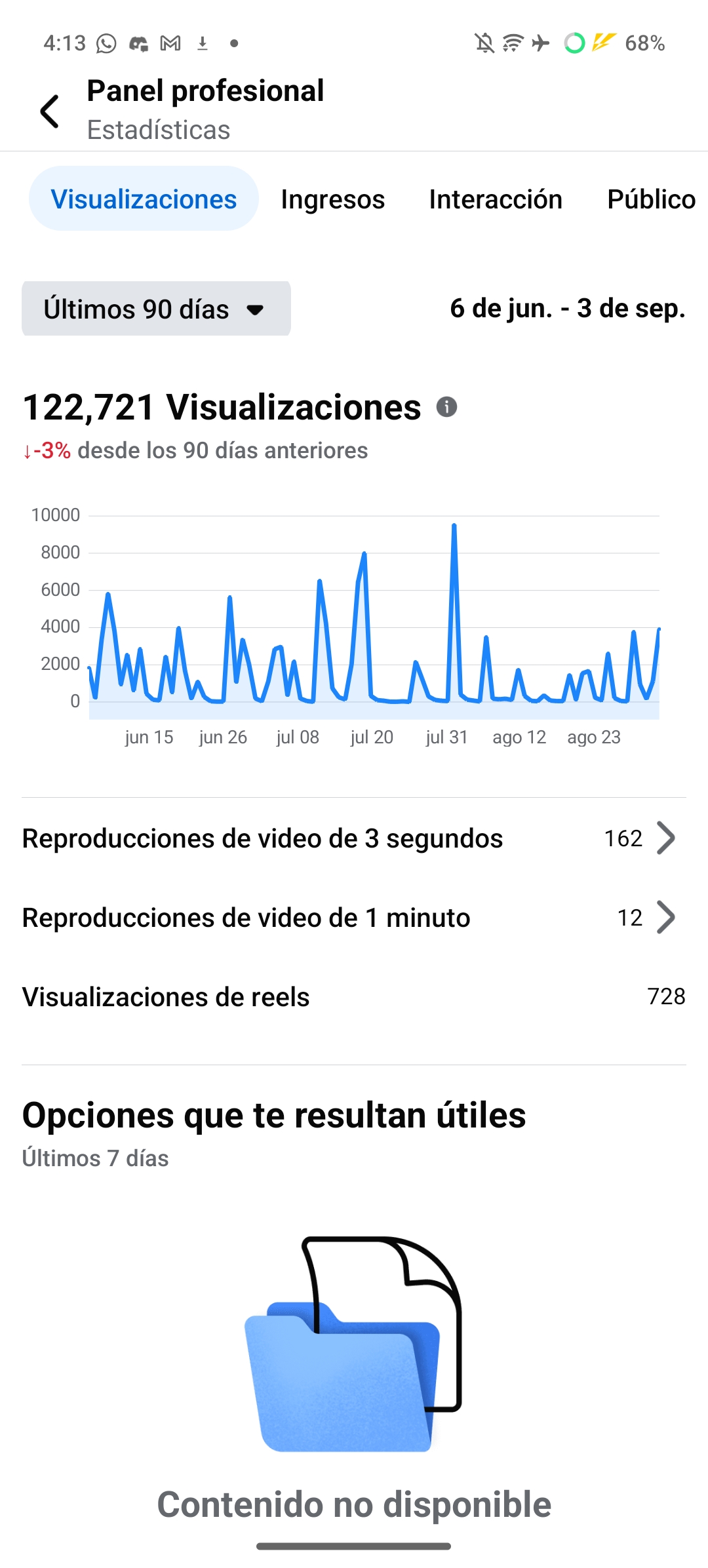Expand the Últimos 90 días dropdown
The height and width of the screenshot is (1568, 708).
click(x=156, y=309)
